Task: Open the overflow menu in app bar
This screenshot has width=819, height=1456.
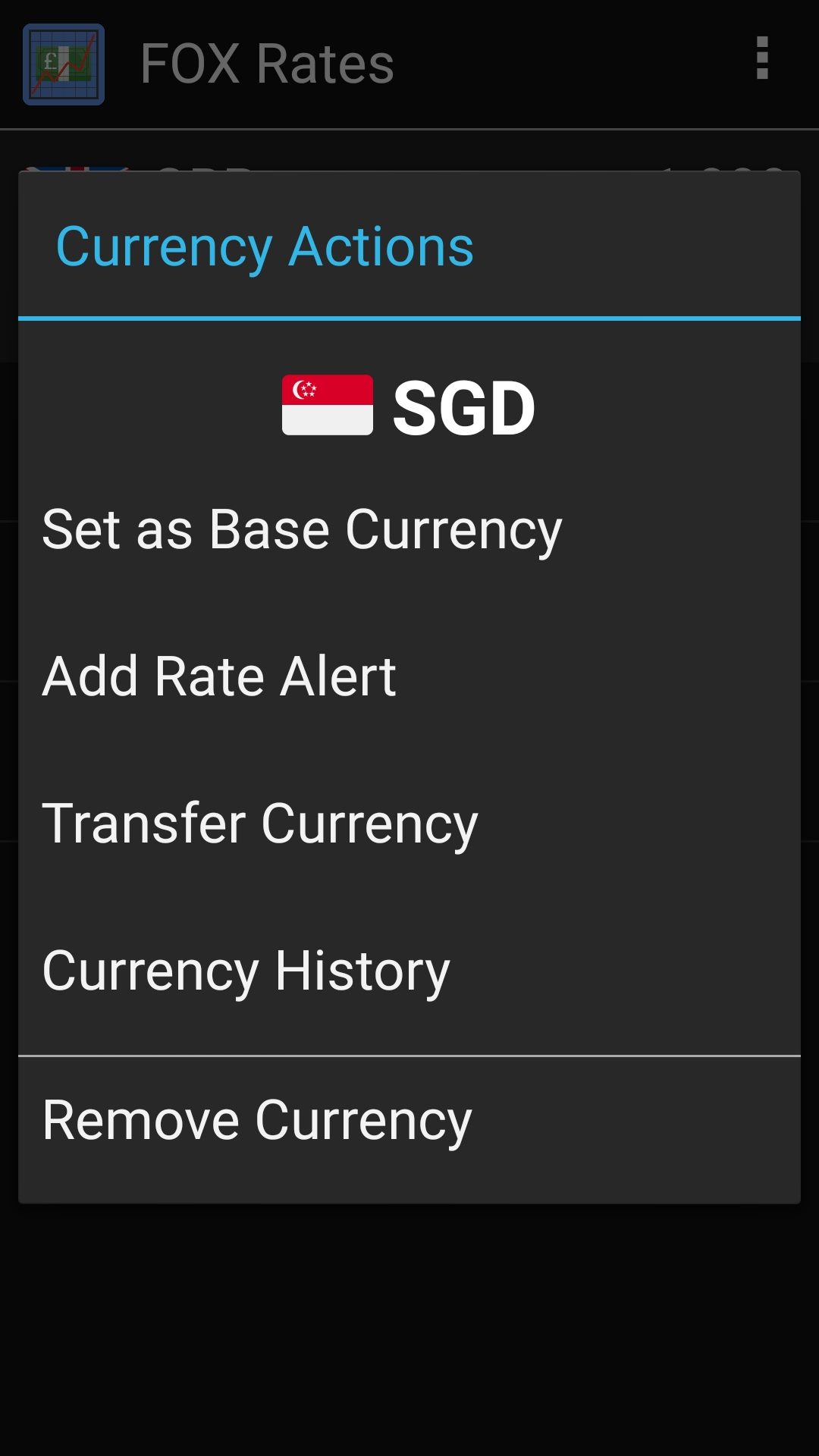Action: pyautogui.click(x=762, y=58)
